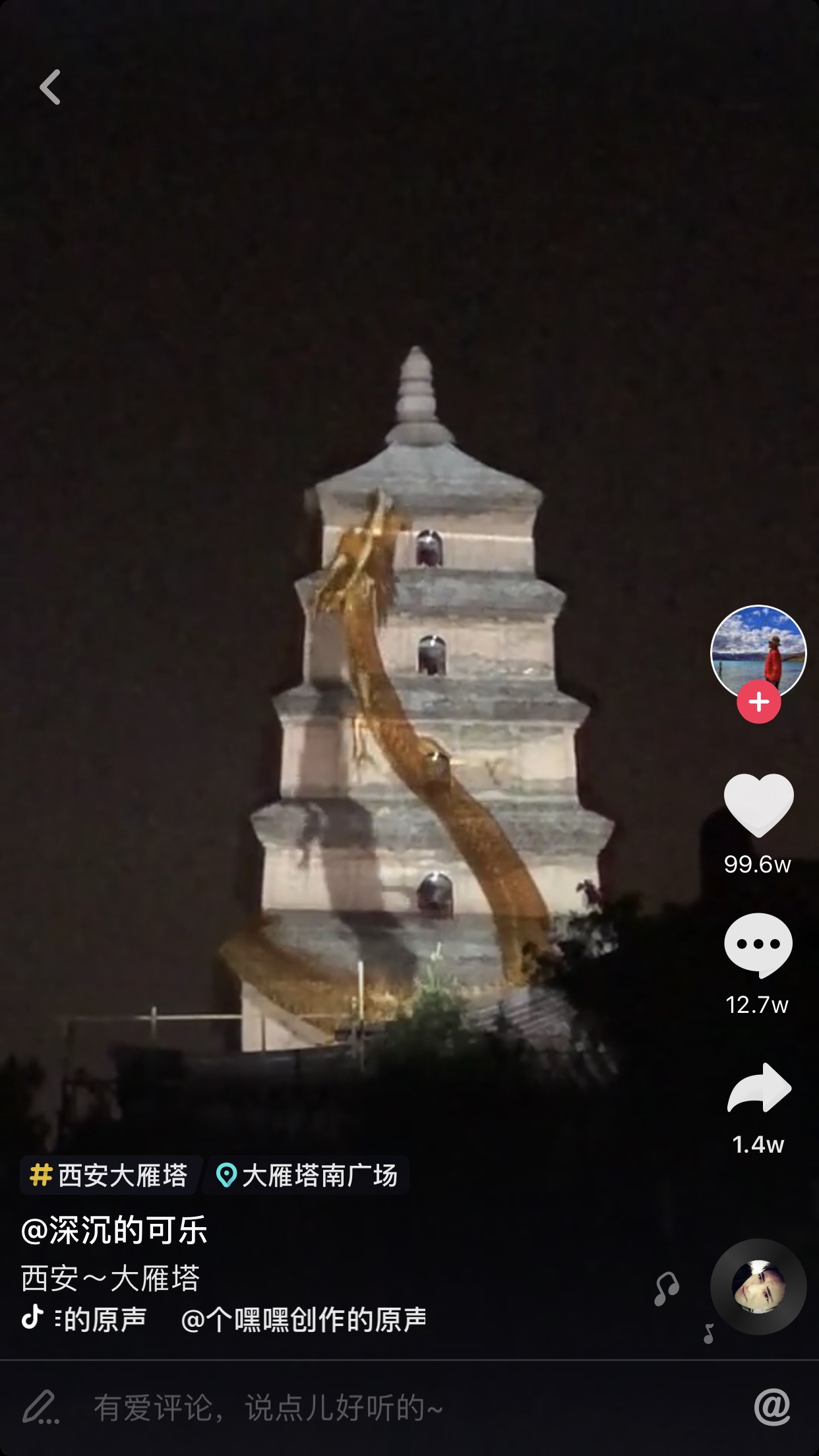Screen dimensions: 819x1456
Task: Open the @深沉的可乐 username link
Action: click(x=115, y=1230)
